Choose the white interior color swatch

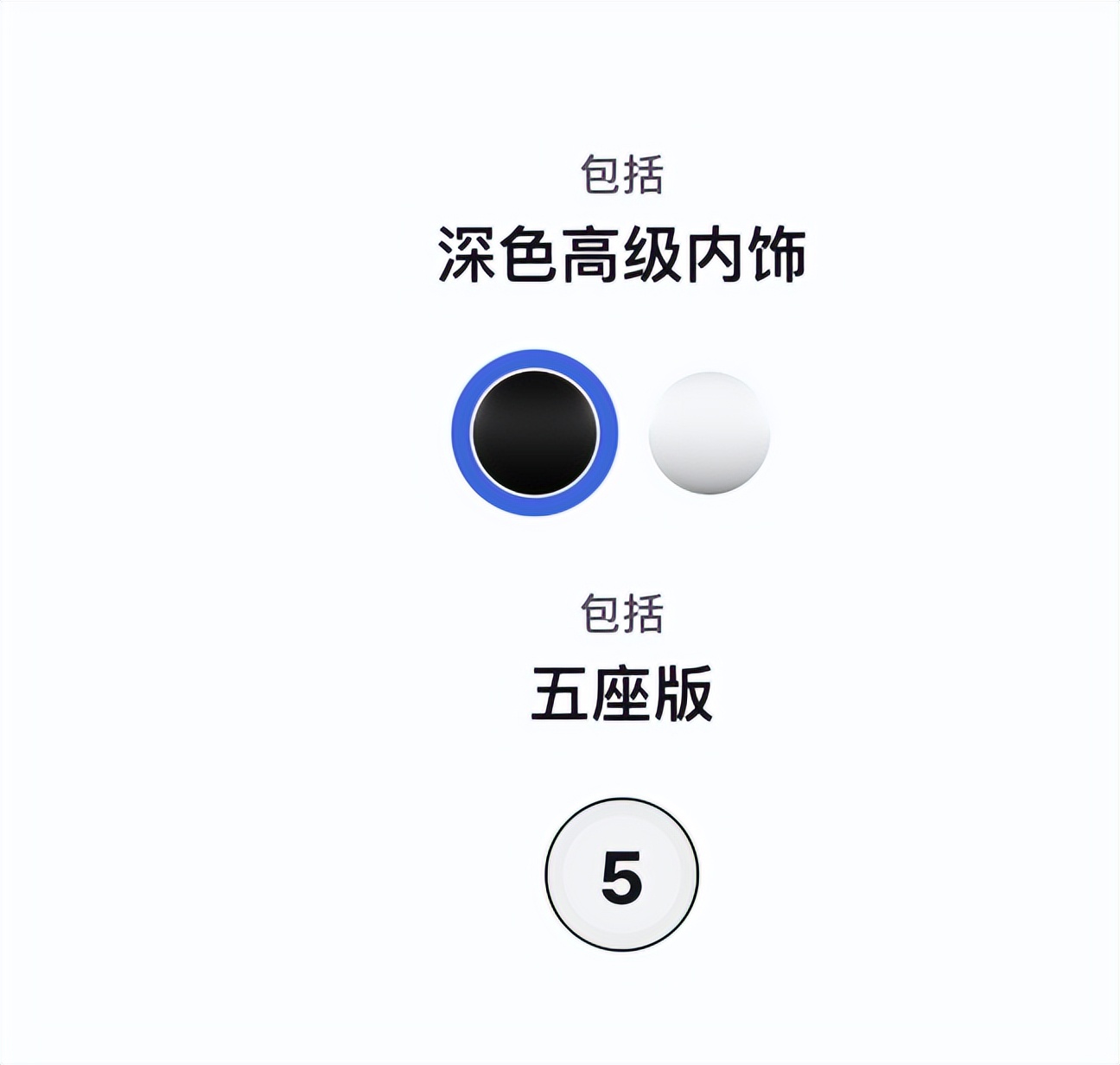[x=709, y=432]
